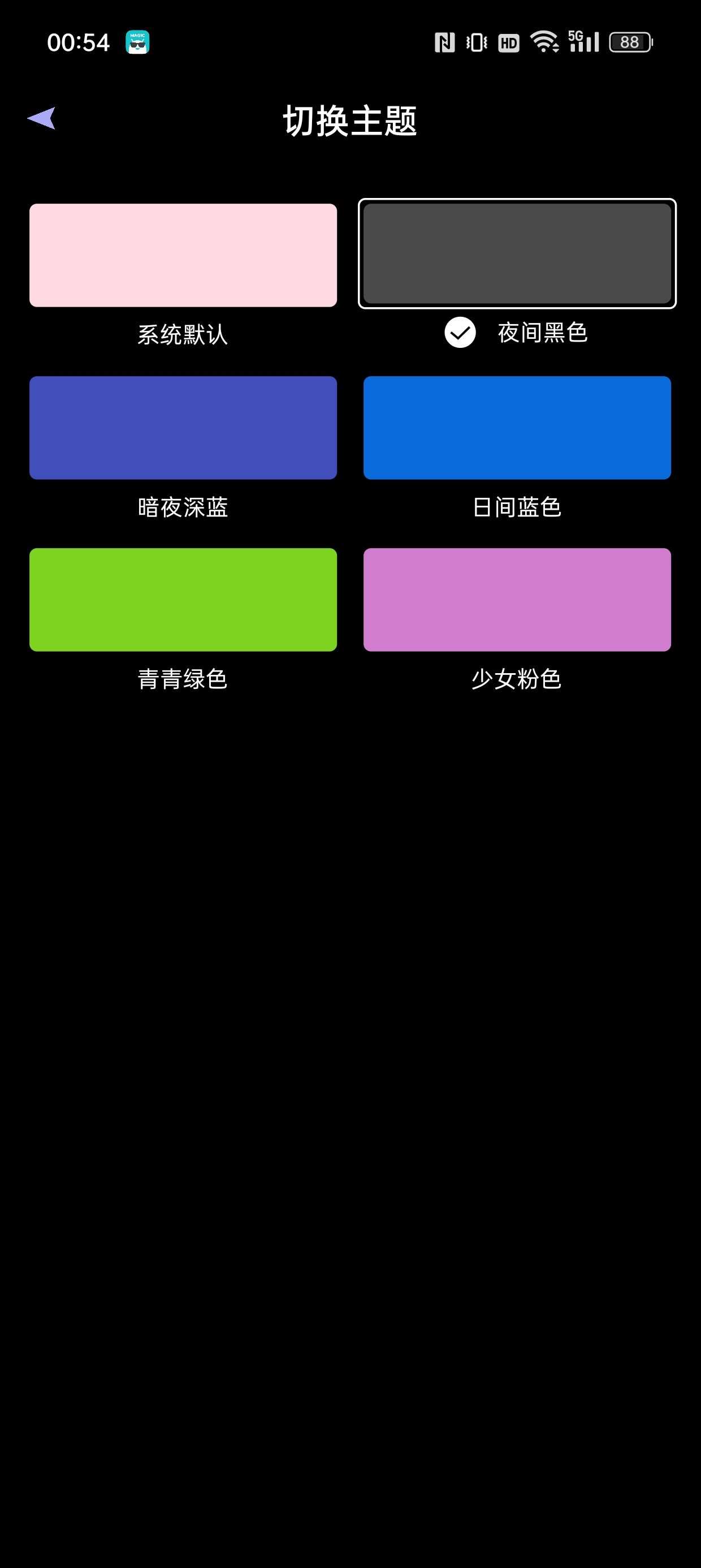The width and height of the screenshot is (701, 1568).
Task: Go back using the purple arrow
Action: [41, 118]
